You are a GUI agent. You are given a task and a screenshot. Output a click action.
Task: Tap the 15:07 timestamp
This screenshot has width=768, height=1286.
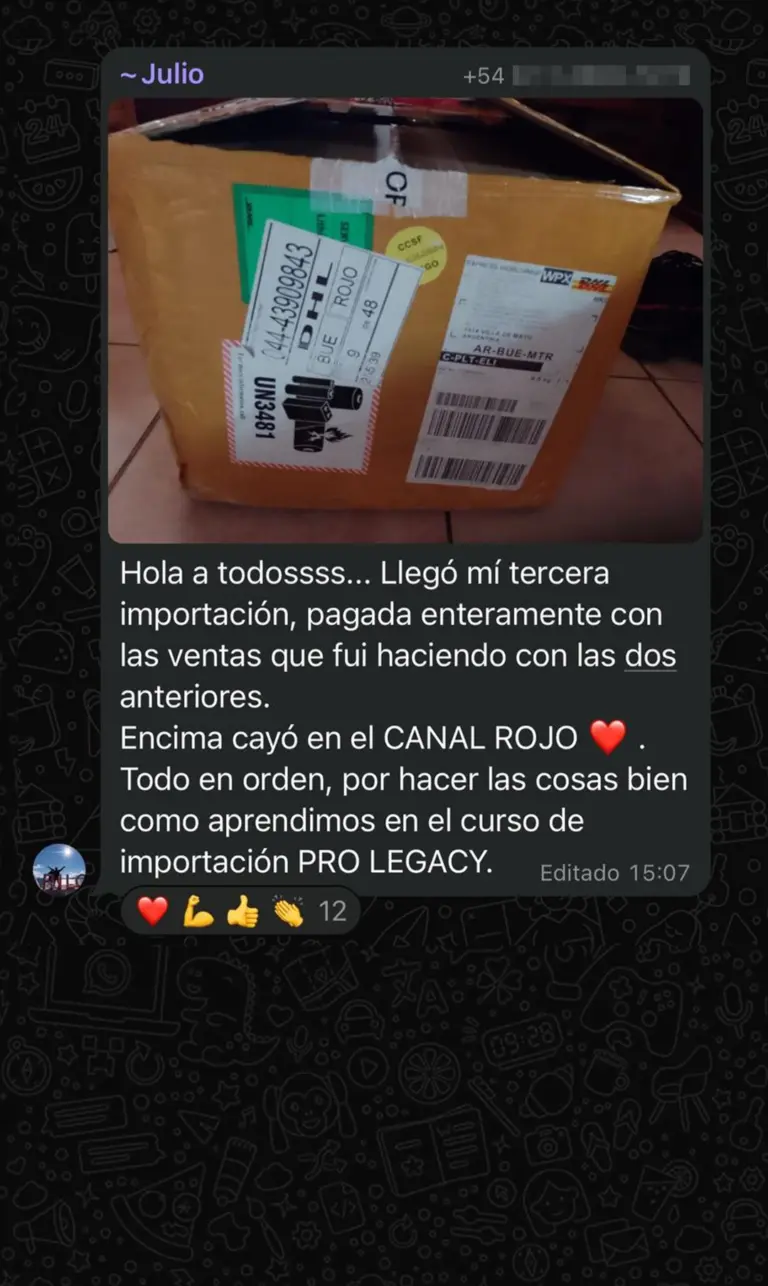(x=660, y=872)
